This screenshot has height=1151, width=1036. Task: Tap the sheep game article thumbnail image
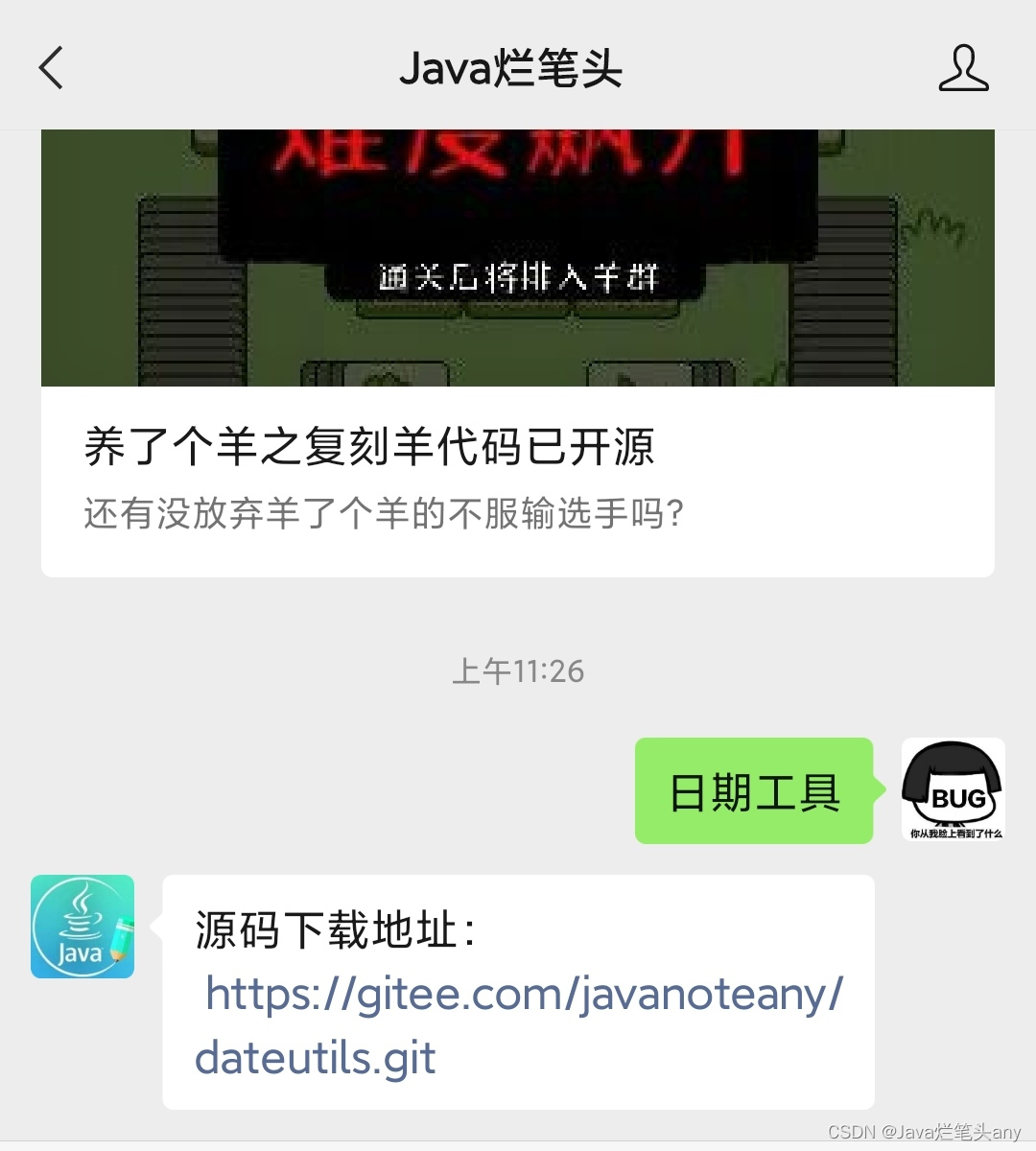pos(518,254)
